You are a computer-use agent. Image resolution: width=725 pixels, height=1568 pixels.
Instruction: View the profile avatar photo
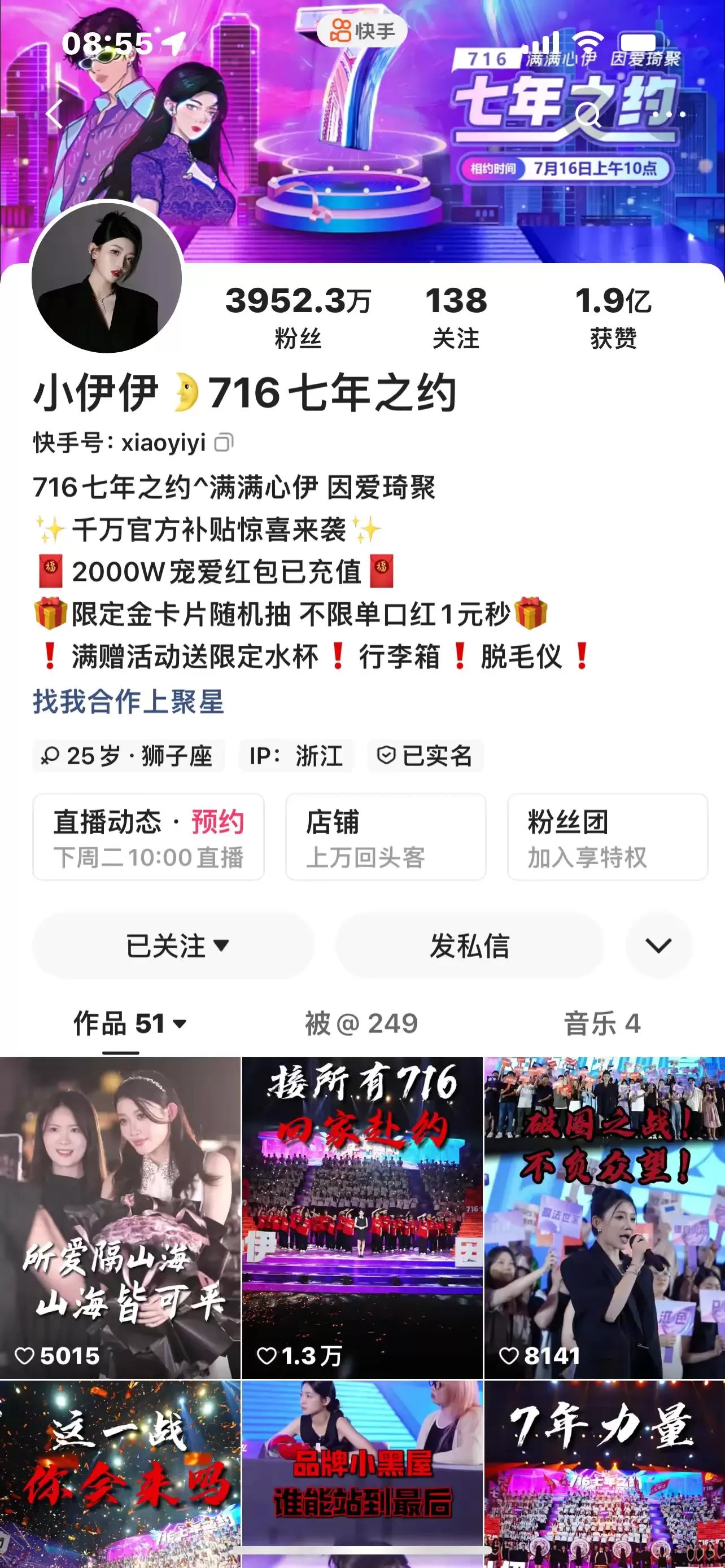click(107, 278)
